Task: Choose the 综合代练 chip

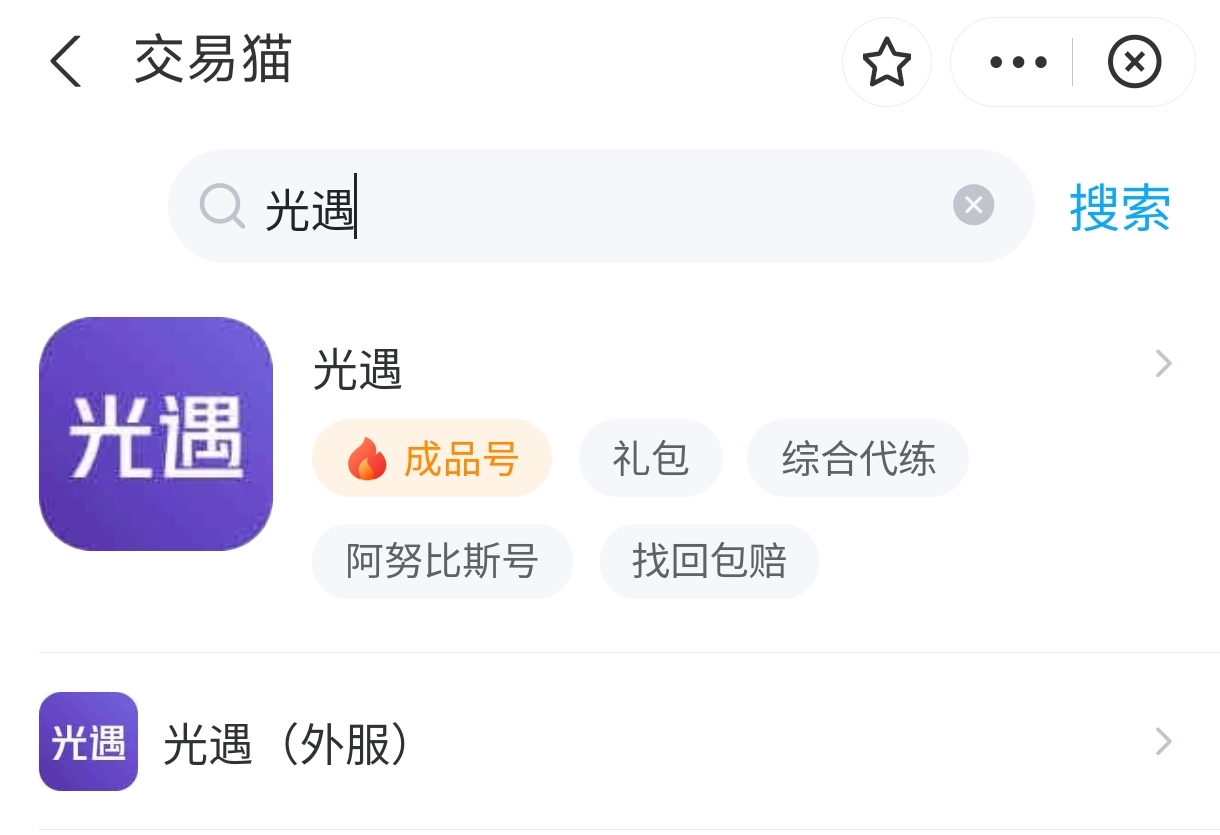Action: click(x=857, y=459)
